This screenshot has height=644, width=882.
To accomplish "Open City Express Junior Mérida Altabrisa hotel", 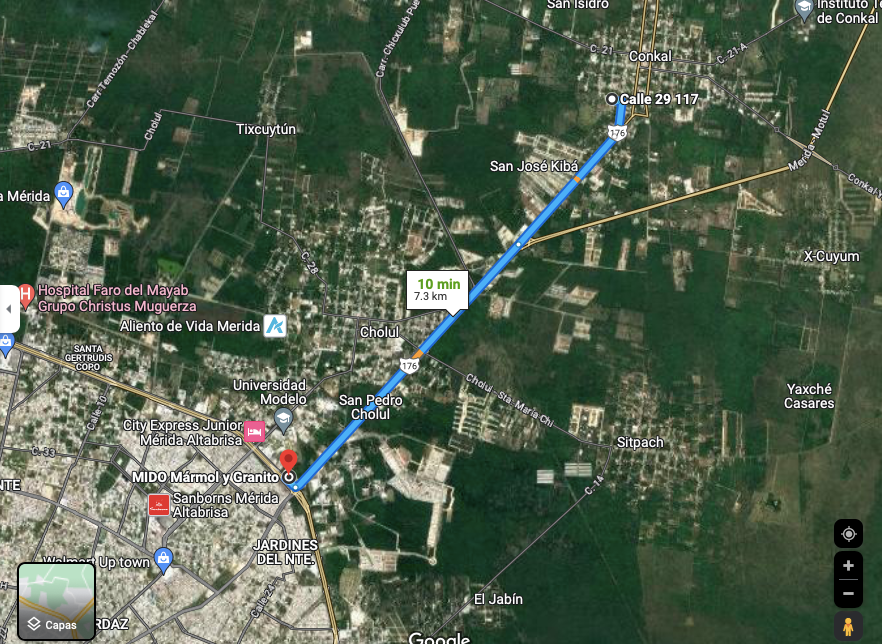I will (255, 431).
